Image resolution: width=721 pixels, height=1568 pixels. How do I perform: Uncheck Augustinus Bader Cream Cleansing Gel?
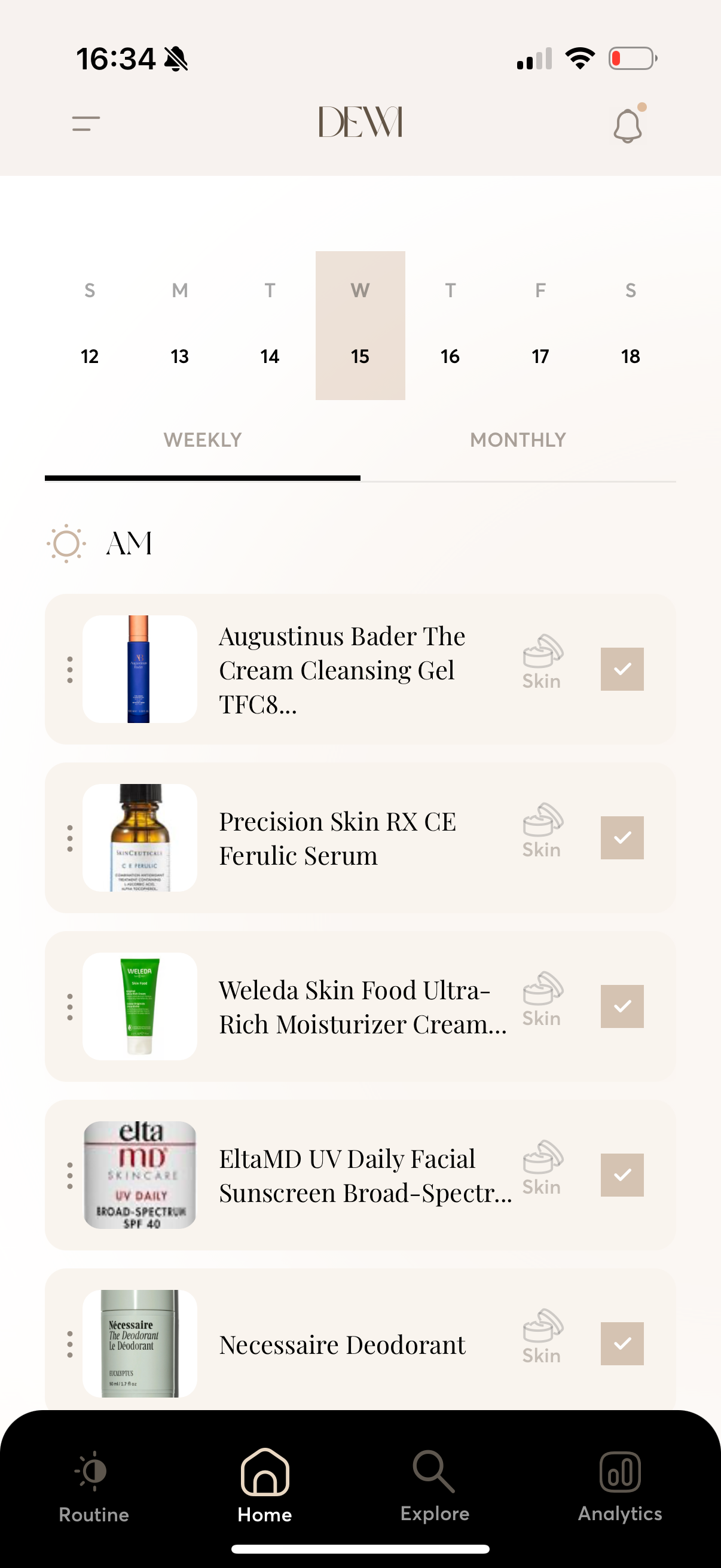[622, 669]
